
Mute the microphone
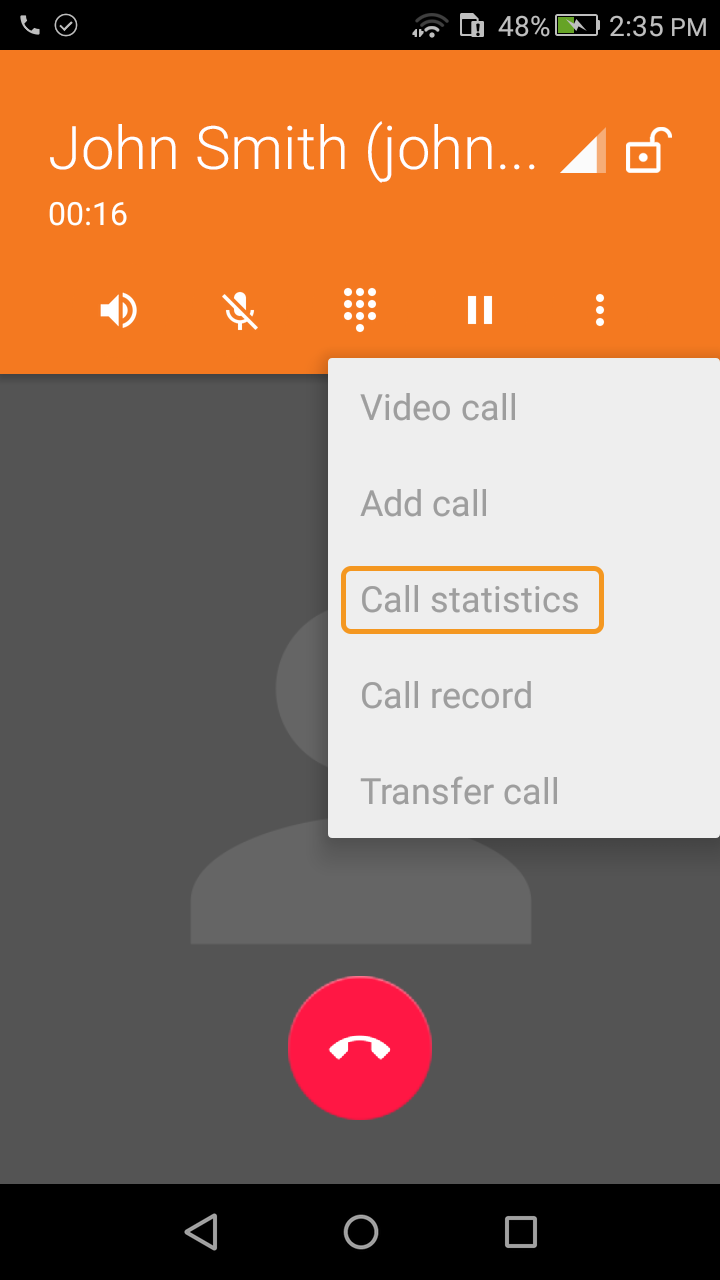pos(240,310)
